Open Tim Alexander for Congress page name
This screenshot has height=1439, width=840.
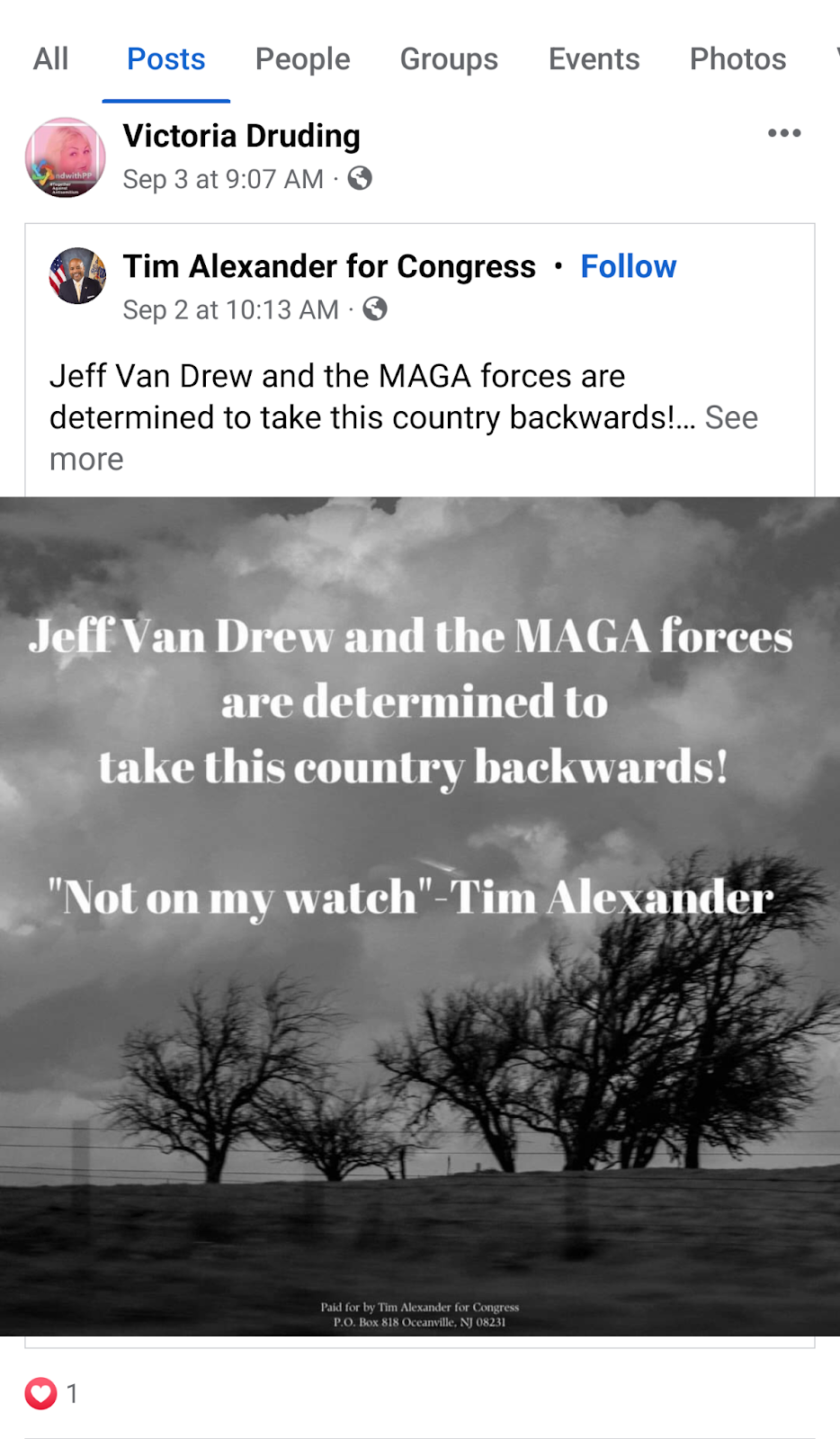tap(329, 266)
